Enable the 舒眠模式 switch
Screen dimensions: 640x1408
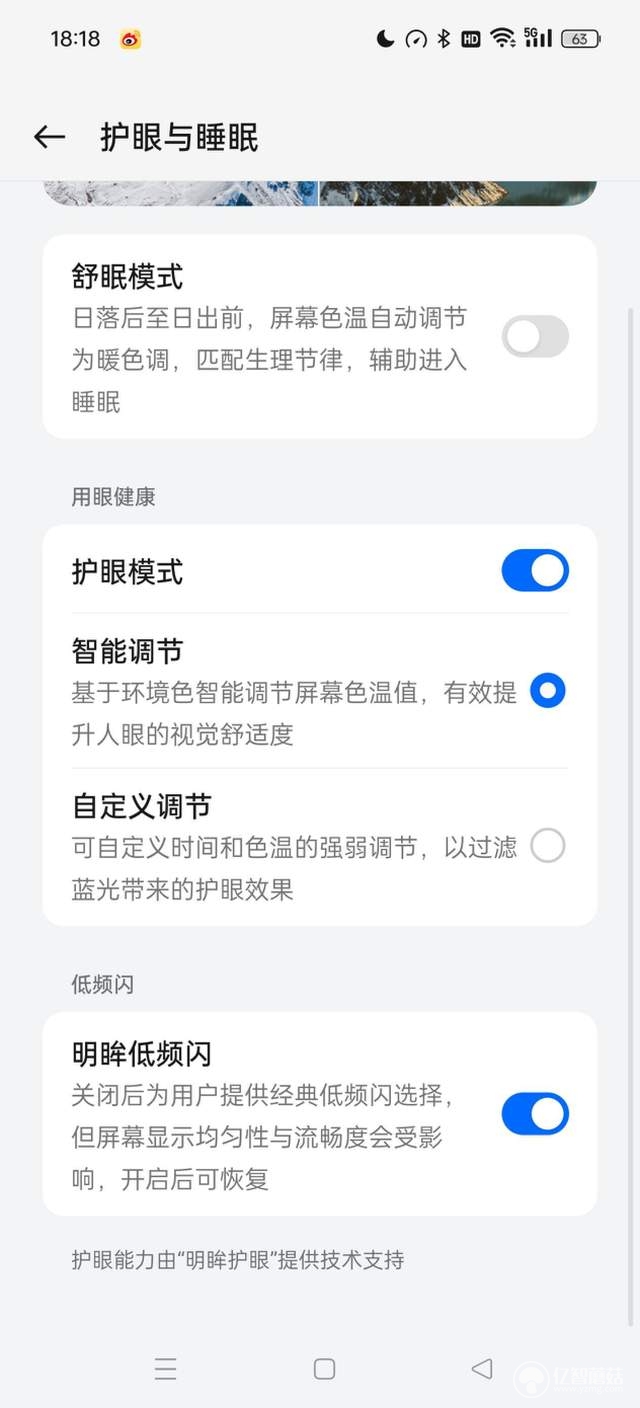(x=535, y=337)
